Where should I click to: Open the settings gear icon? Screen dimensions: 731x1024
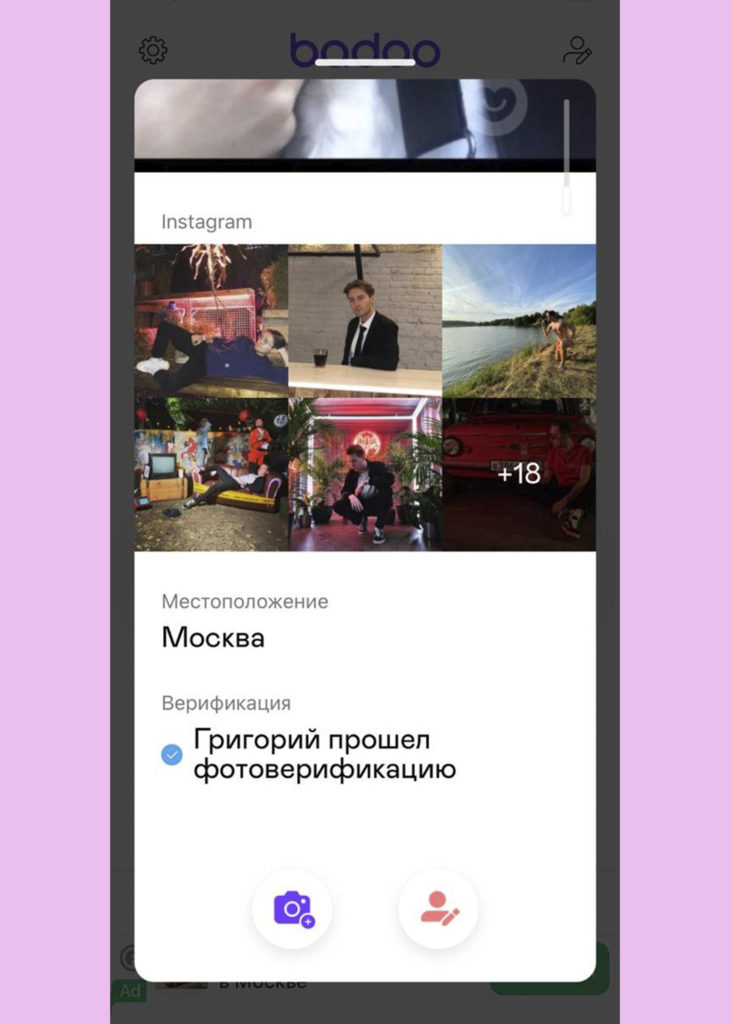click(x=153, y=49)
